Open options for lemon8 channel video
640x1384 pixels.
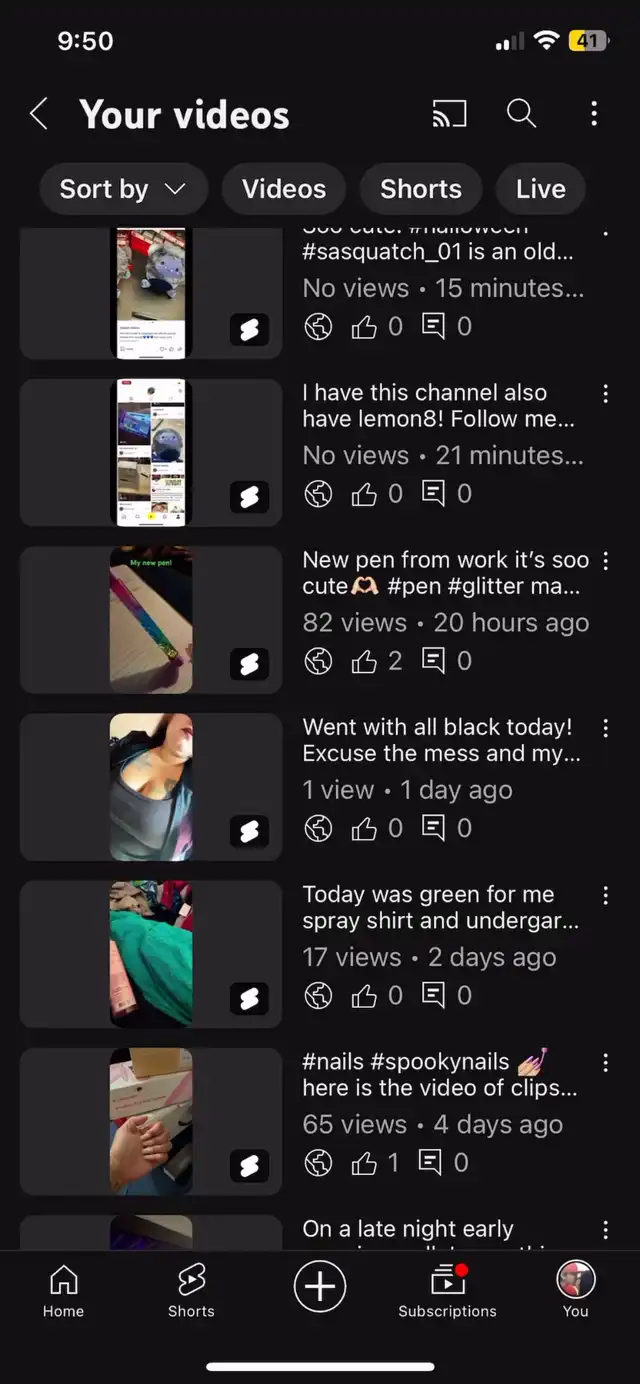point(605,394)
